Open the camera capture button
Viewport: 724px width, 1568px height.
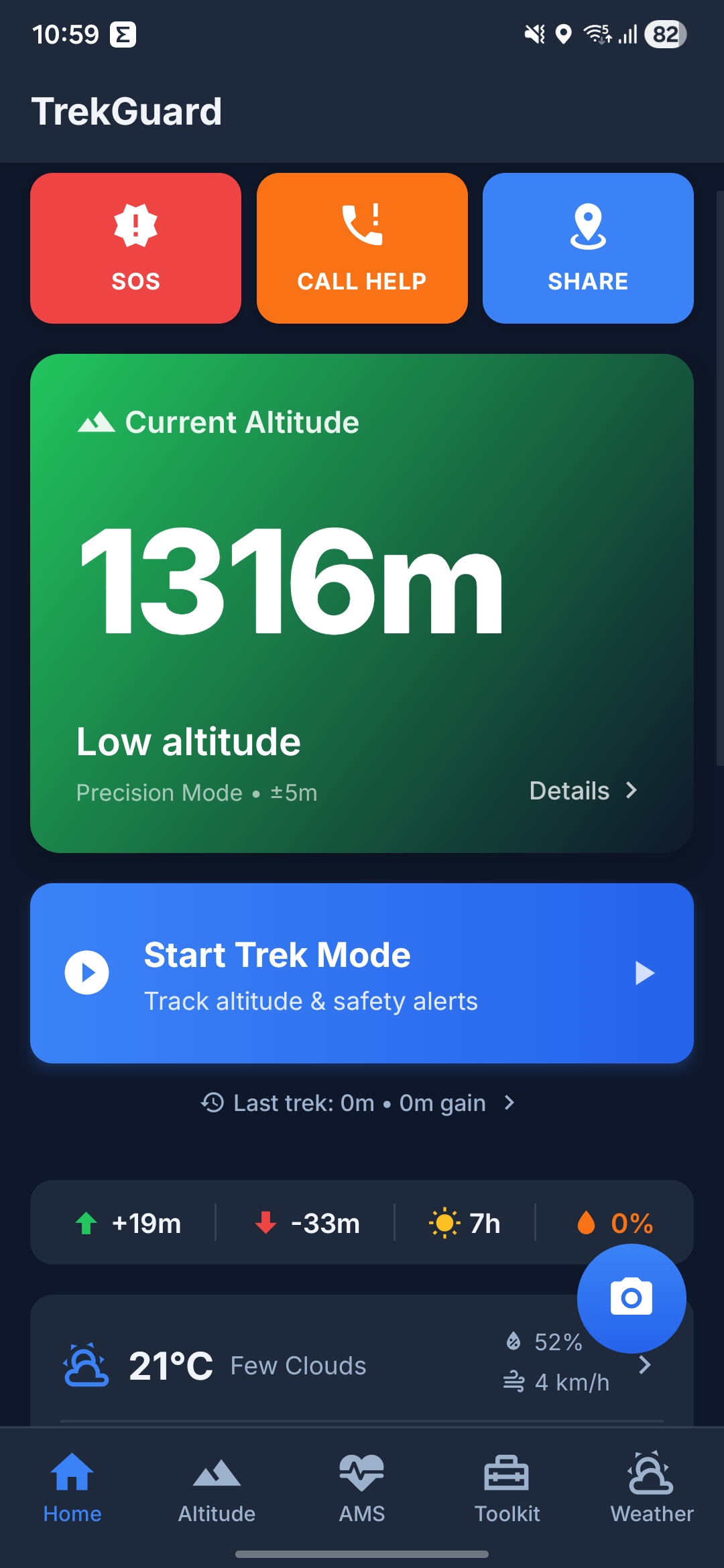coord(631,1297)
